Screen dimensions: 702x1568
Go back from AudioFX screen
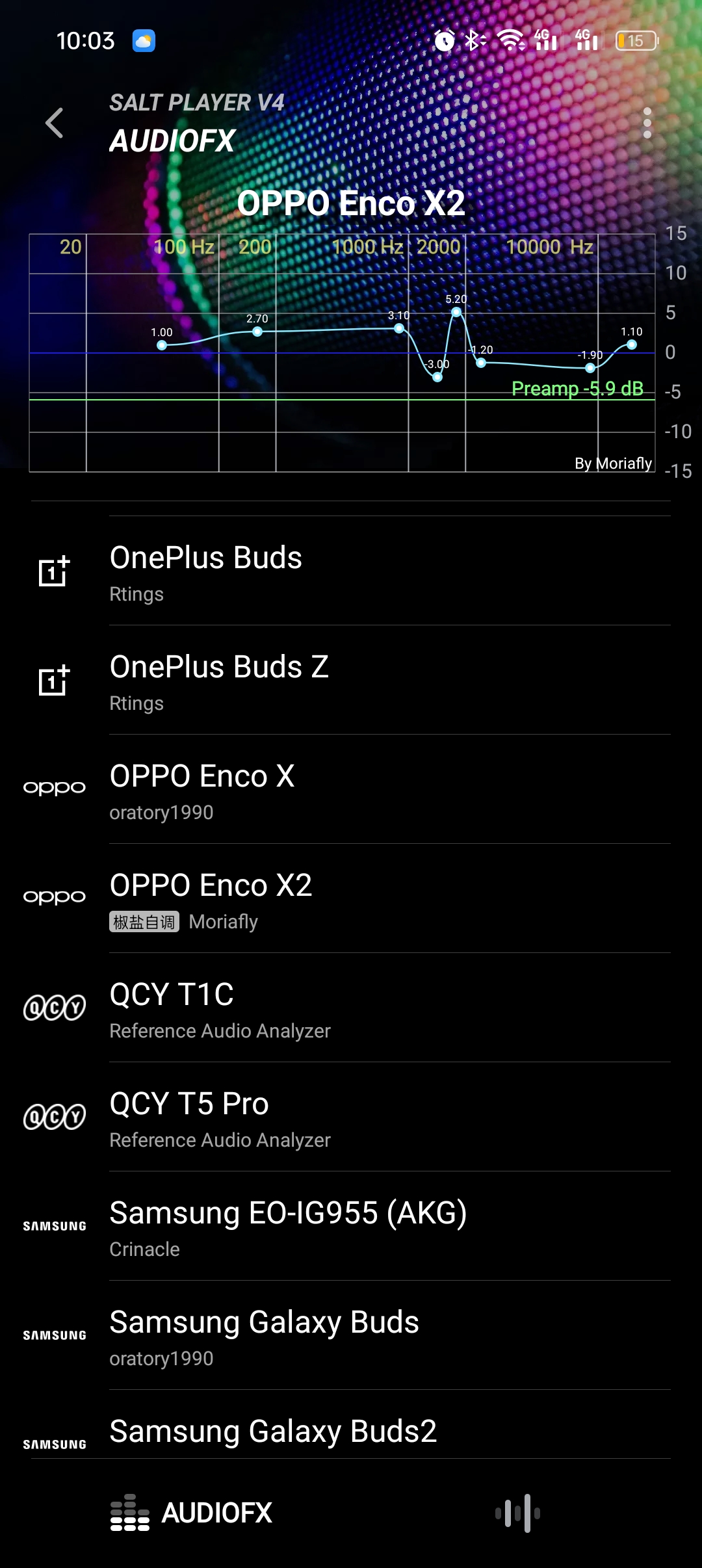point(55,123)
